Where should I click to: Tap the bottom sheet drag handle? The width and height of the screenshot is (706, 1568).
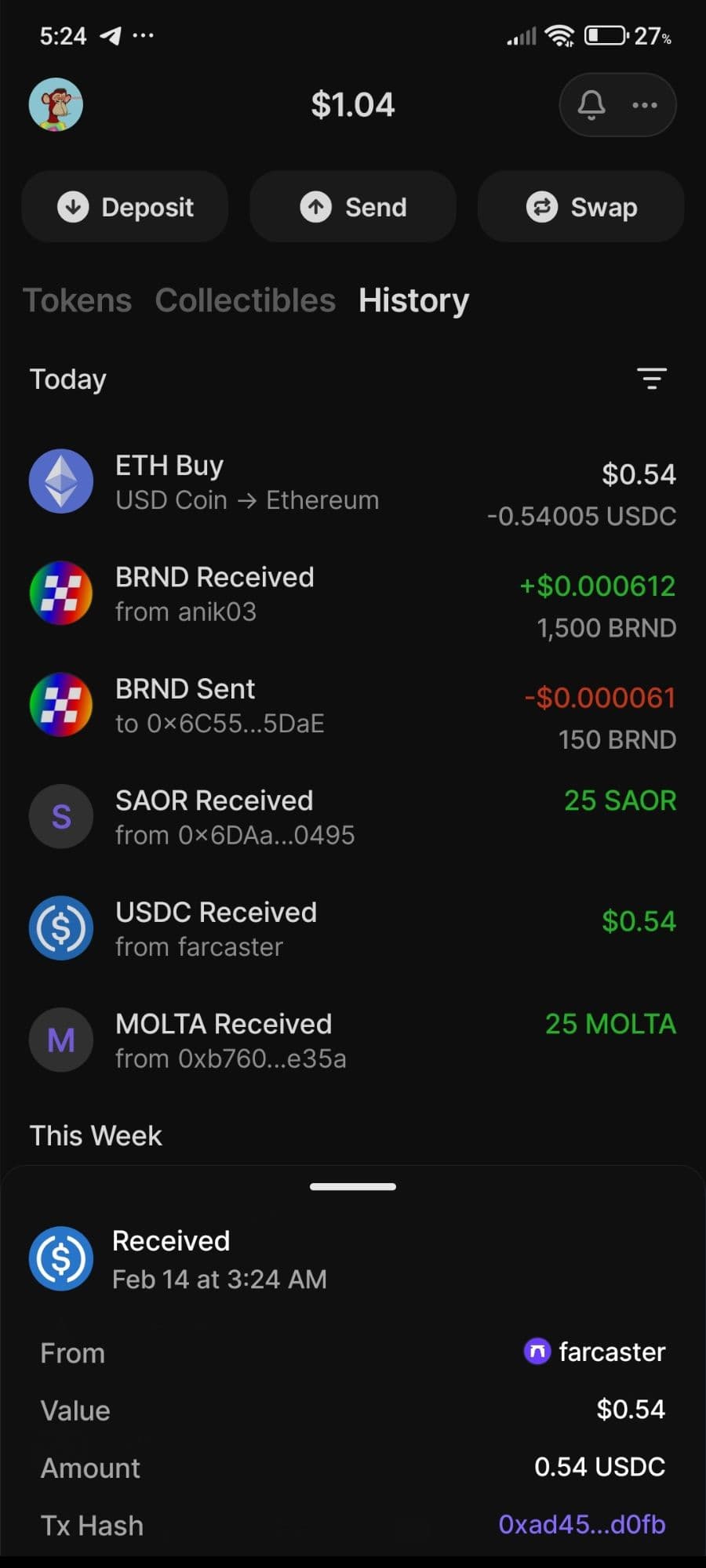point(353,1187)
